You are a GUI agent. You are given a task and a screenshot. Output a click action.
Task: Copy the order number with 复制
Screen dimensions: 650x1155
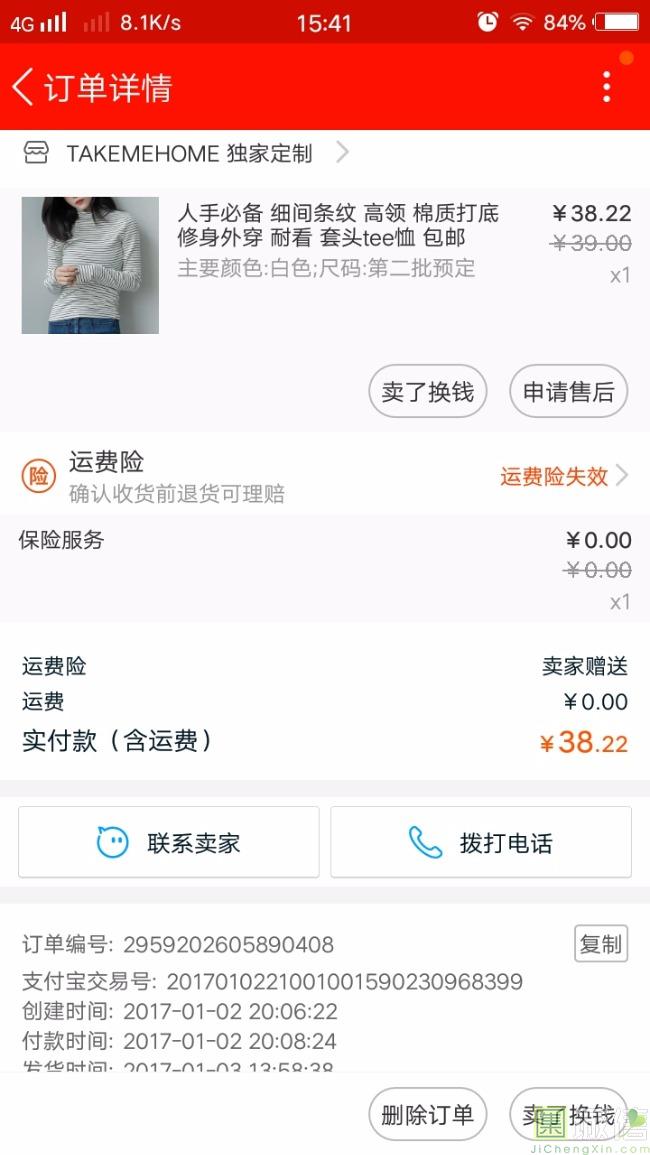tap(600, 944)
